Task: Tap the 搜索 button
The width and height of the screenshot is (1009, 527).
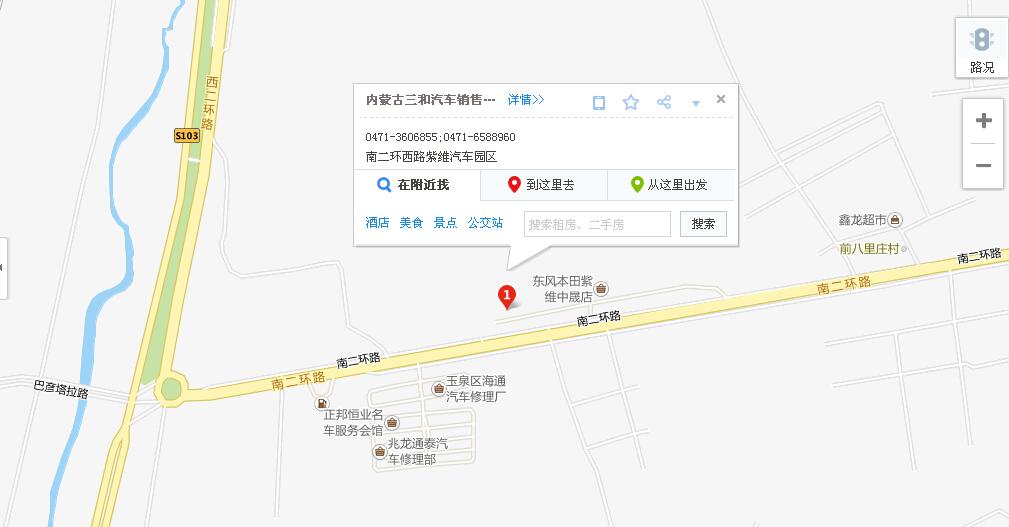Action: pos(703,224)
